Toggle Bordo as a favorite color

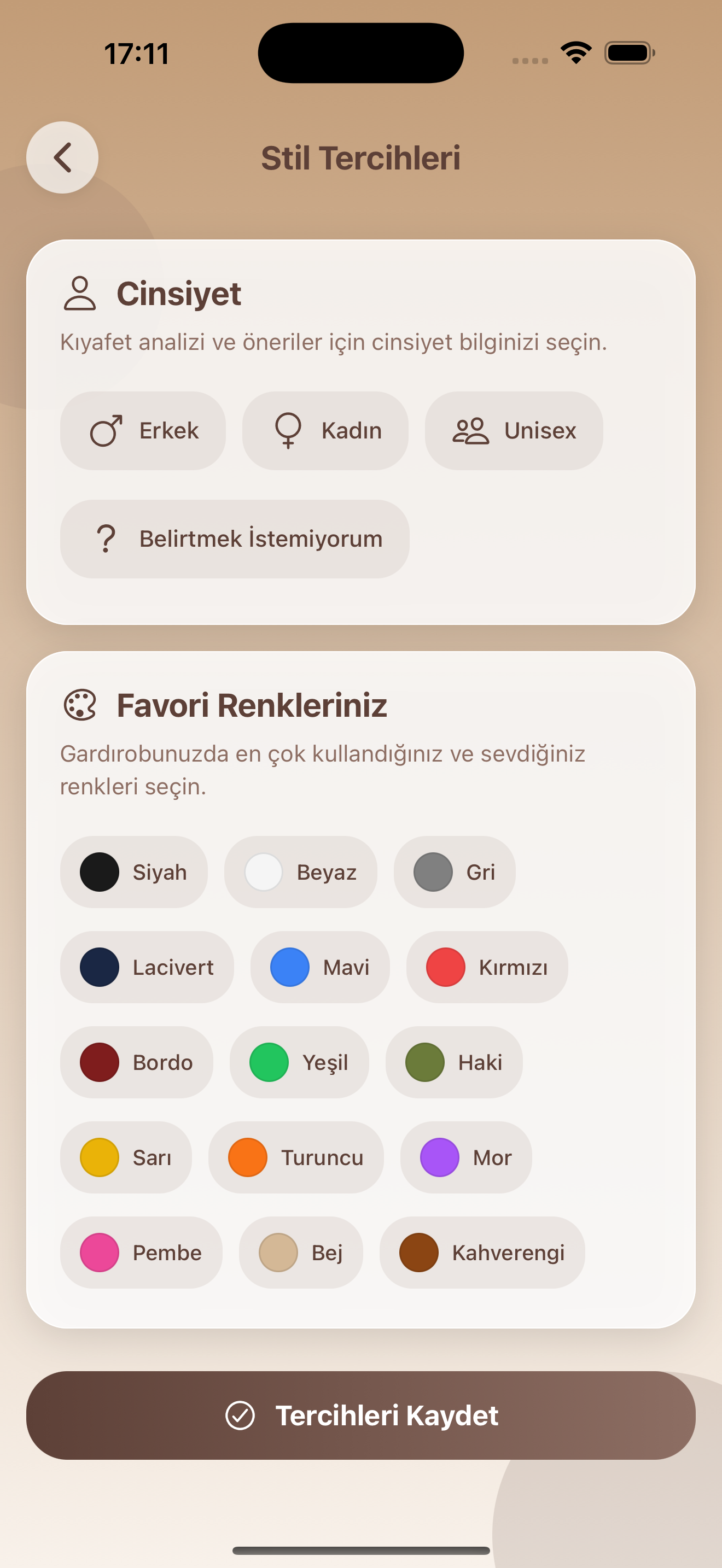click(x=137, y=1063)
